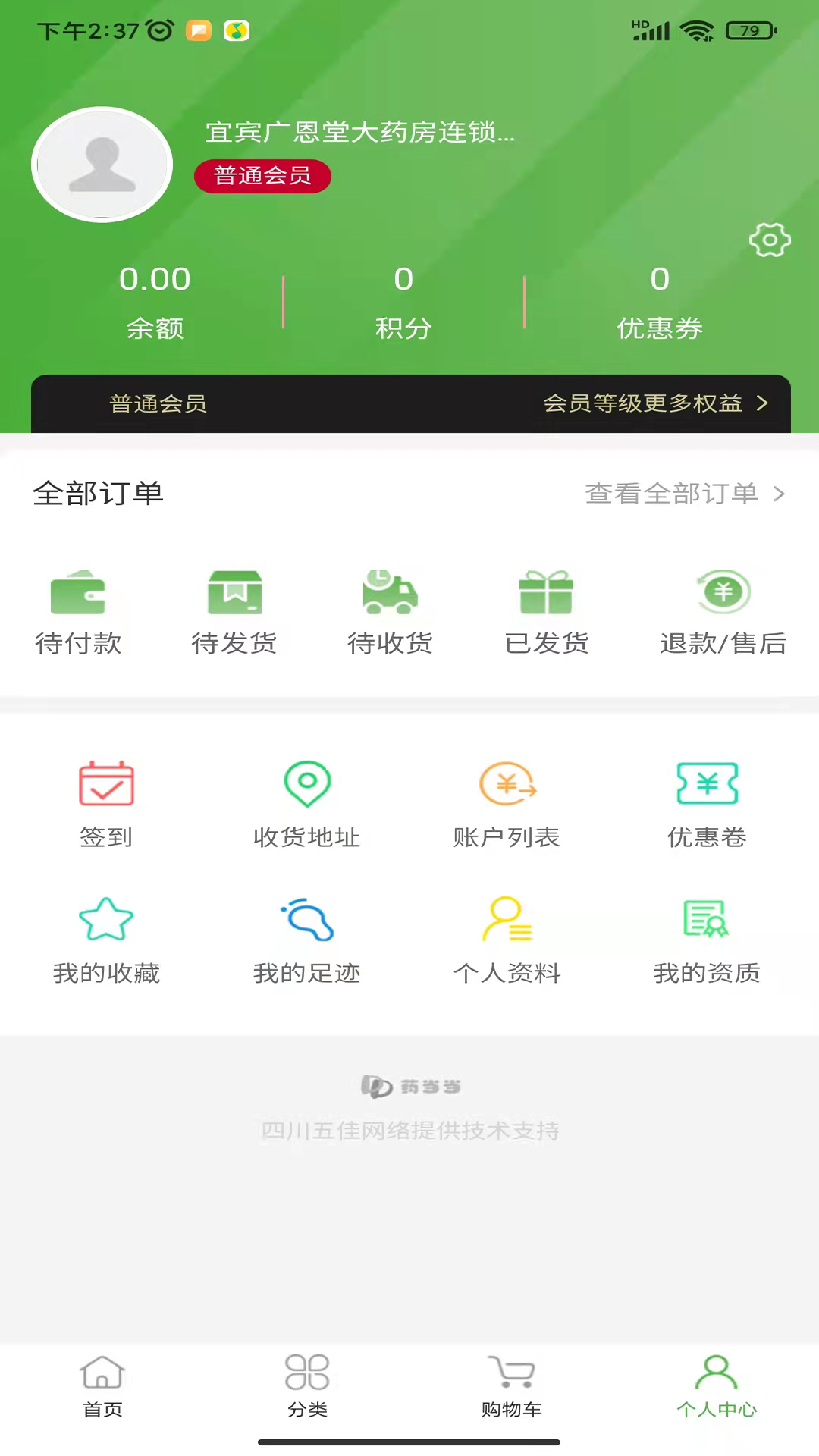Tap the profile avatar picture
Image resolution: width=819 pixels, height=1456 pixels.
(x=102, y=165)
